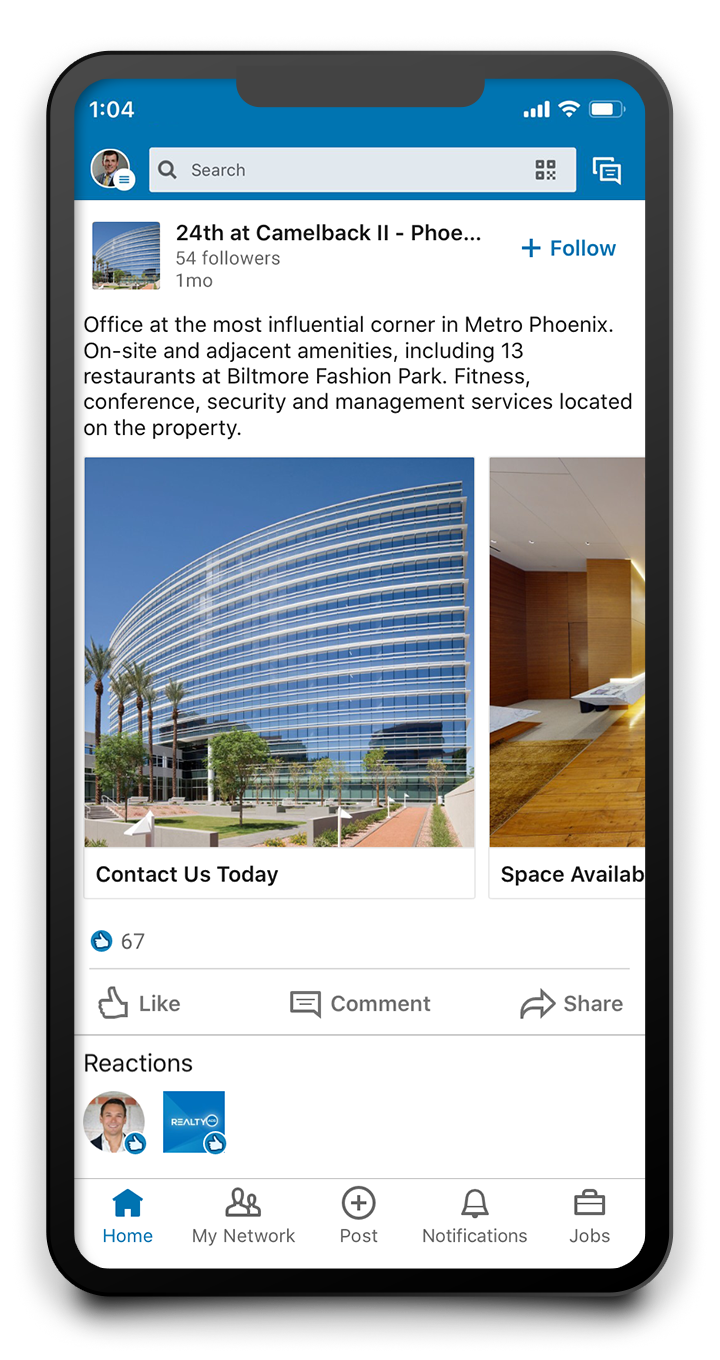Open the Realty profile under Reactions
This screenshot has height=1360, width=720.
pyautogui.click(x=194, y=1122)
